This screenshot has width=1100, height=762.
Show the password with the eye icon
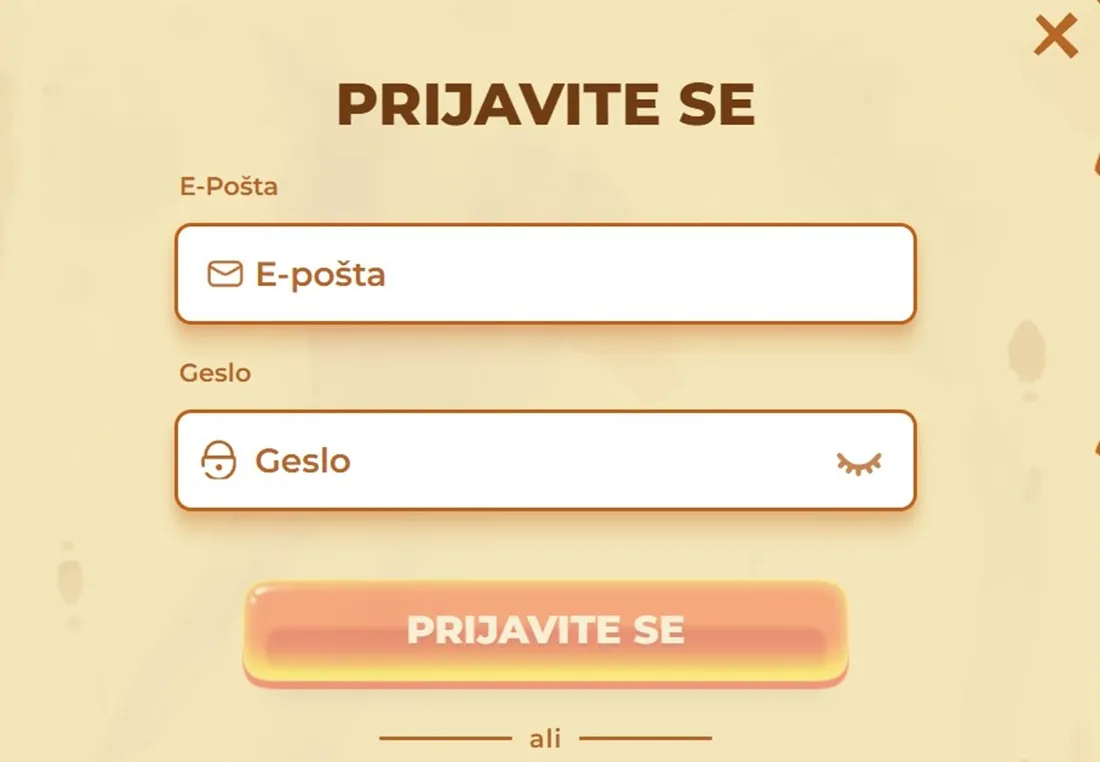pos(859,462)
